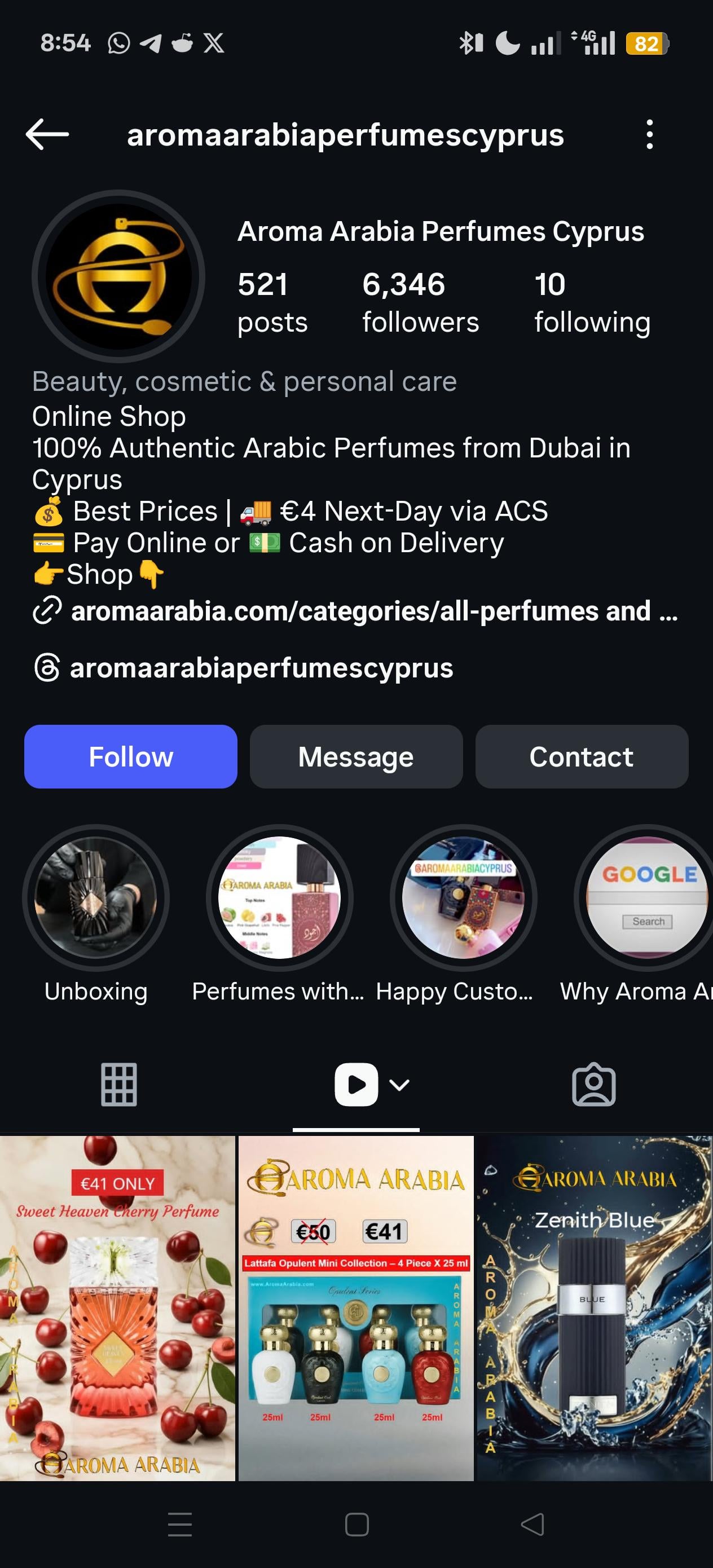View the profile picture

coord(118,277)
